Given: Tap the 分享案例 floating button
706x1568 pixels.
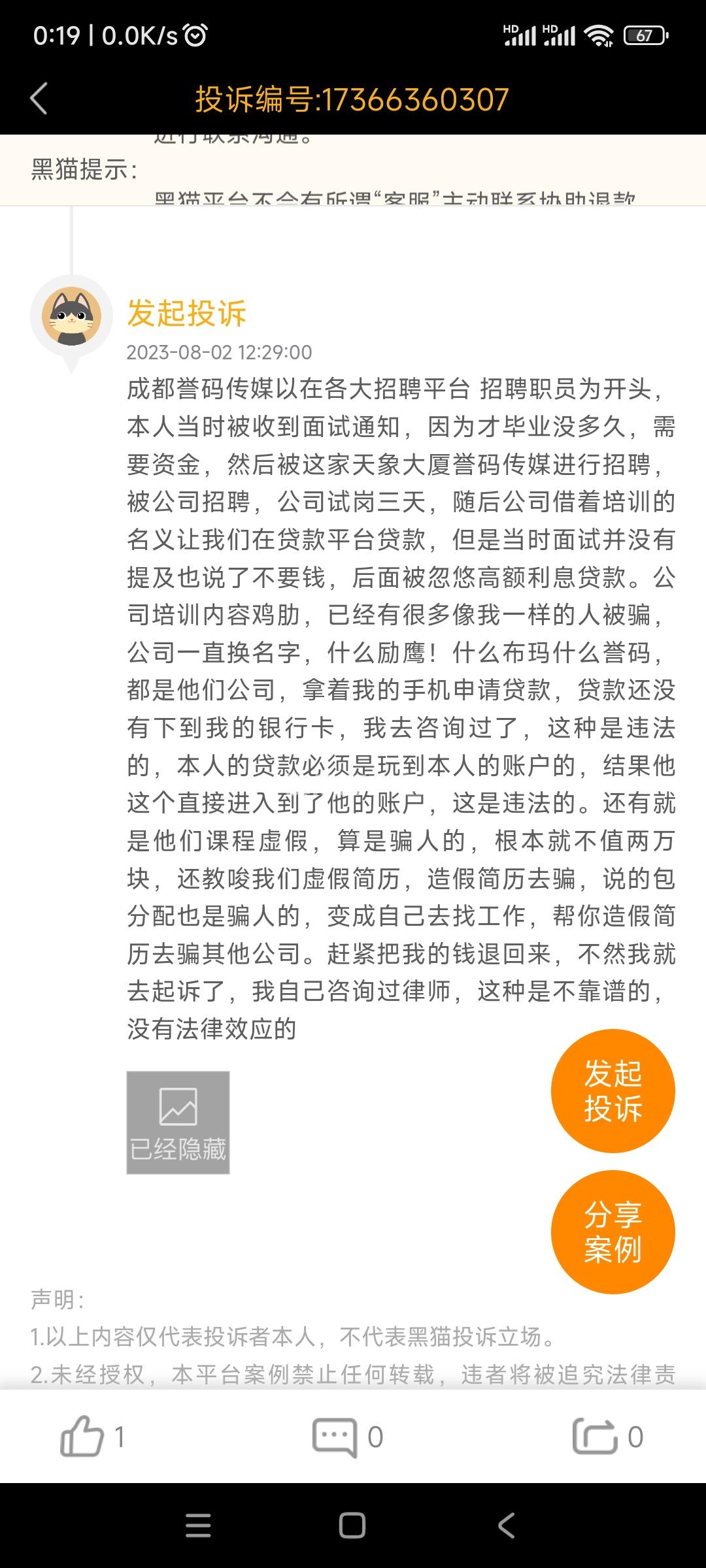Looking at the screenshot, I should point(613,1232).
